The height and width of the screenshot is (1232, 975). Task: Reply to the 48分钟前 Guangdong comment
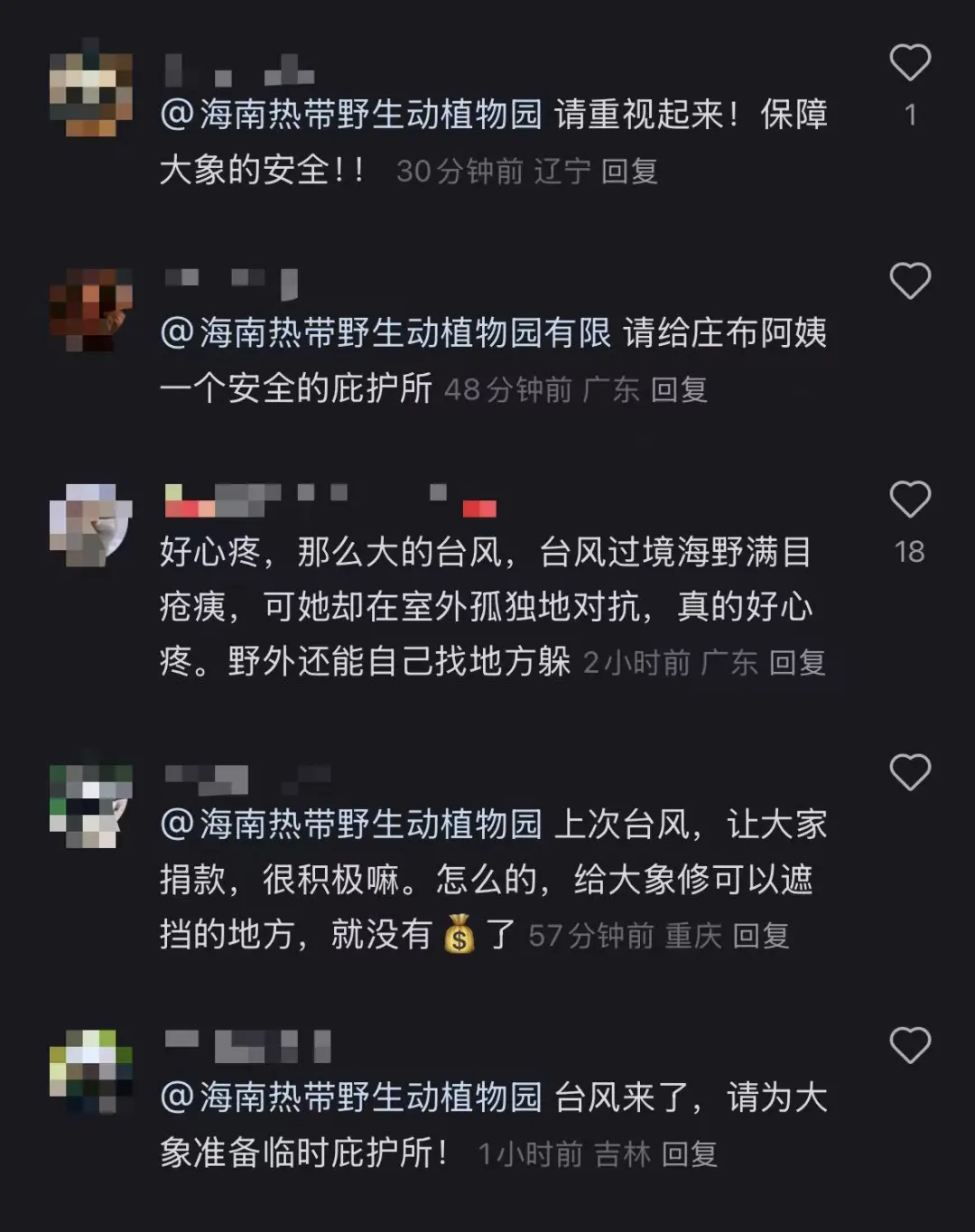[679, 390]
